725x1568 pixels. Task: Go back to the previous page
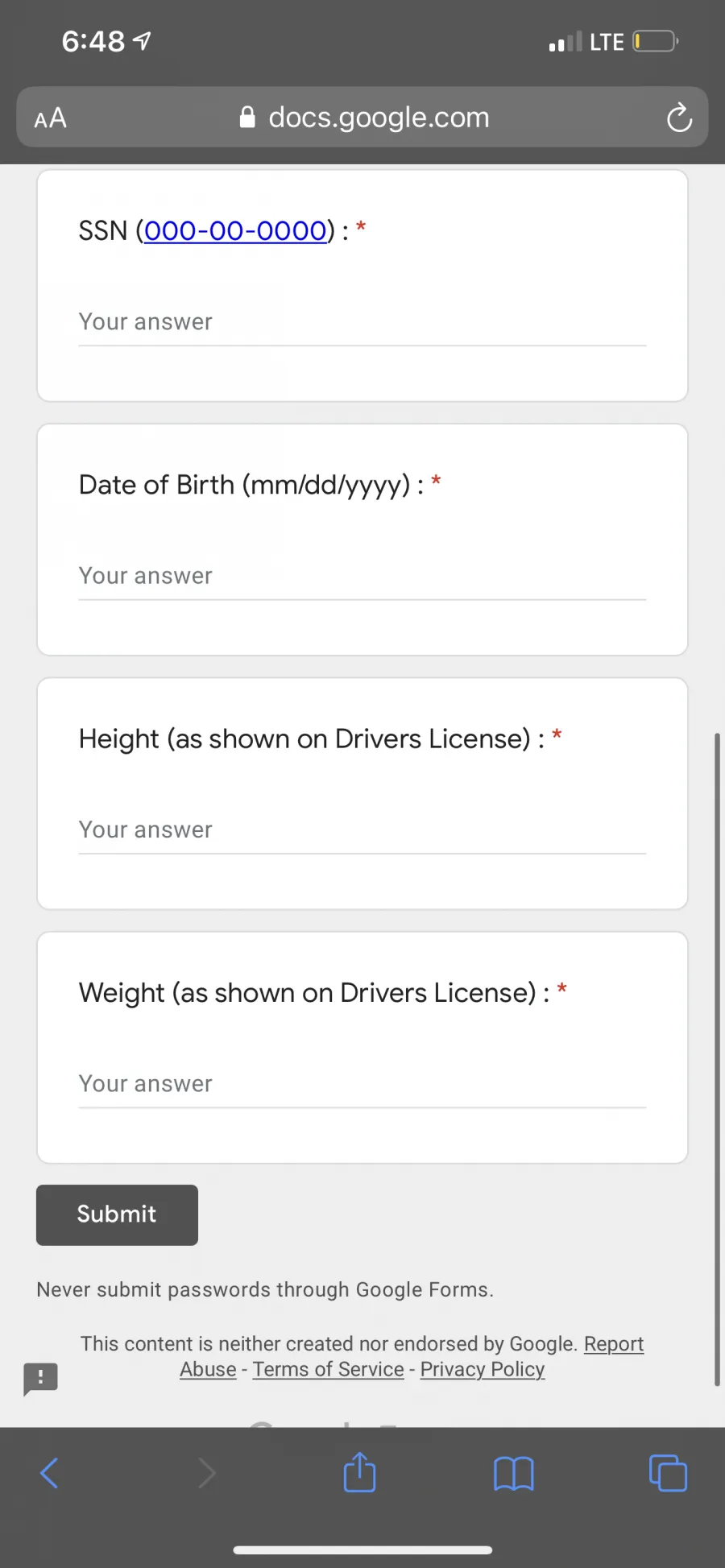49,1473
